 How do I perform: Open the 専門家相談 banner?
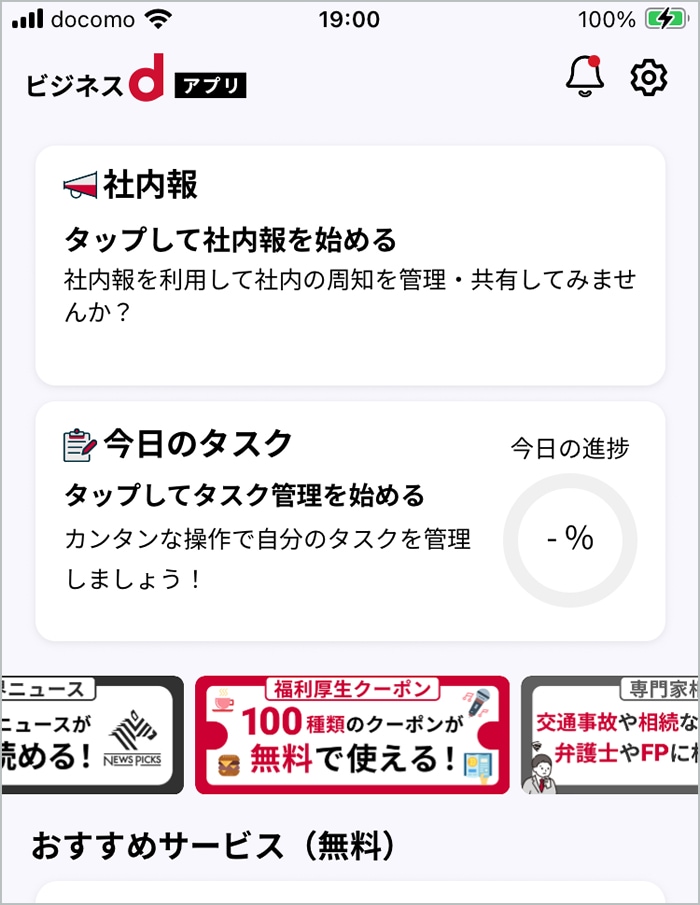610,736
